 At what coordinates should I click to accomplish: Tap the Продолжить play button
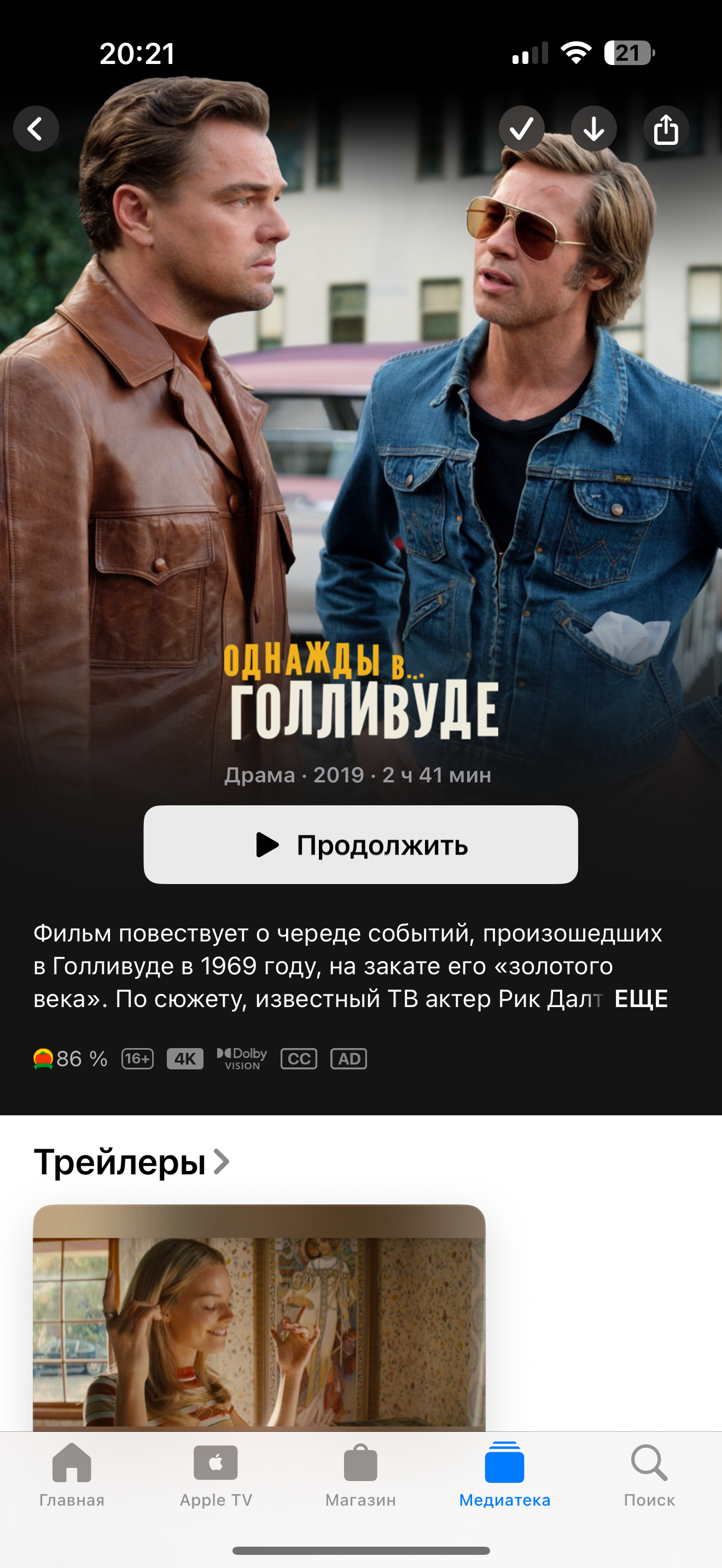pos(360,845)
